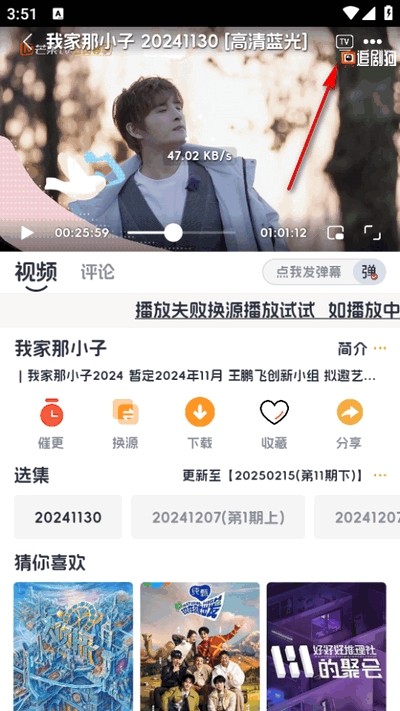The height and width of the screenshot is (711, 400).
Task: Tap the video progress slider
Action: coord(181,233)
